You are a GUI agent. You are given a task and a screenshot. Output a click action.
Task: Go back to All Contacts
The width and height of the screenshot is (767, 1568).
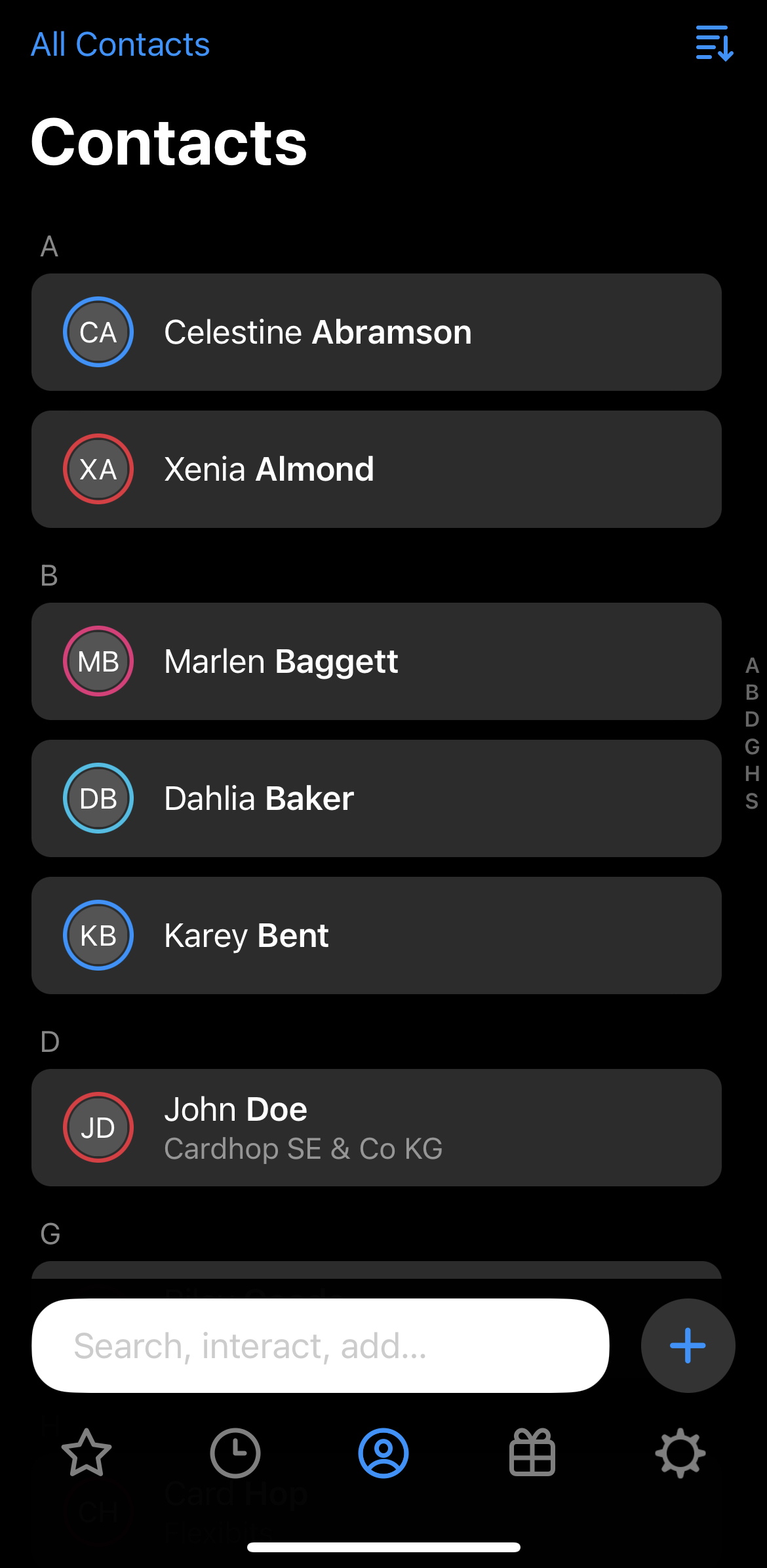(121, 45)
